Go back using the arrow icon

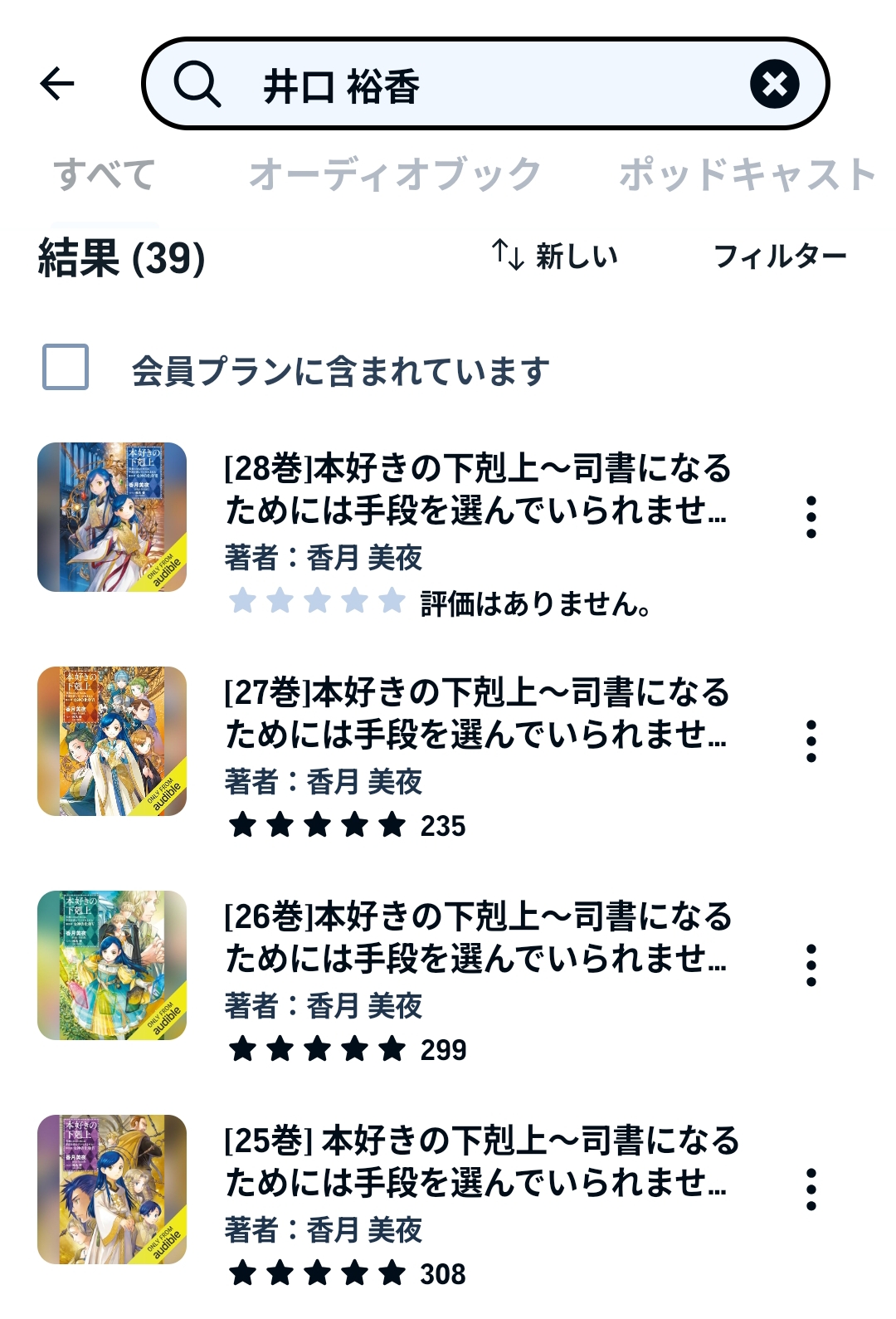coord(57,84)
